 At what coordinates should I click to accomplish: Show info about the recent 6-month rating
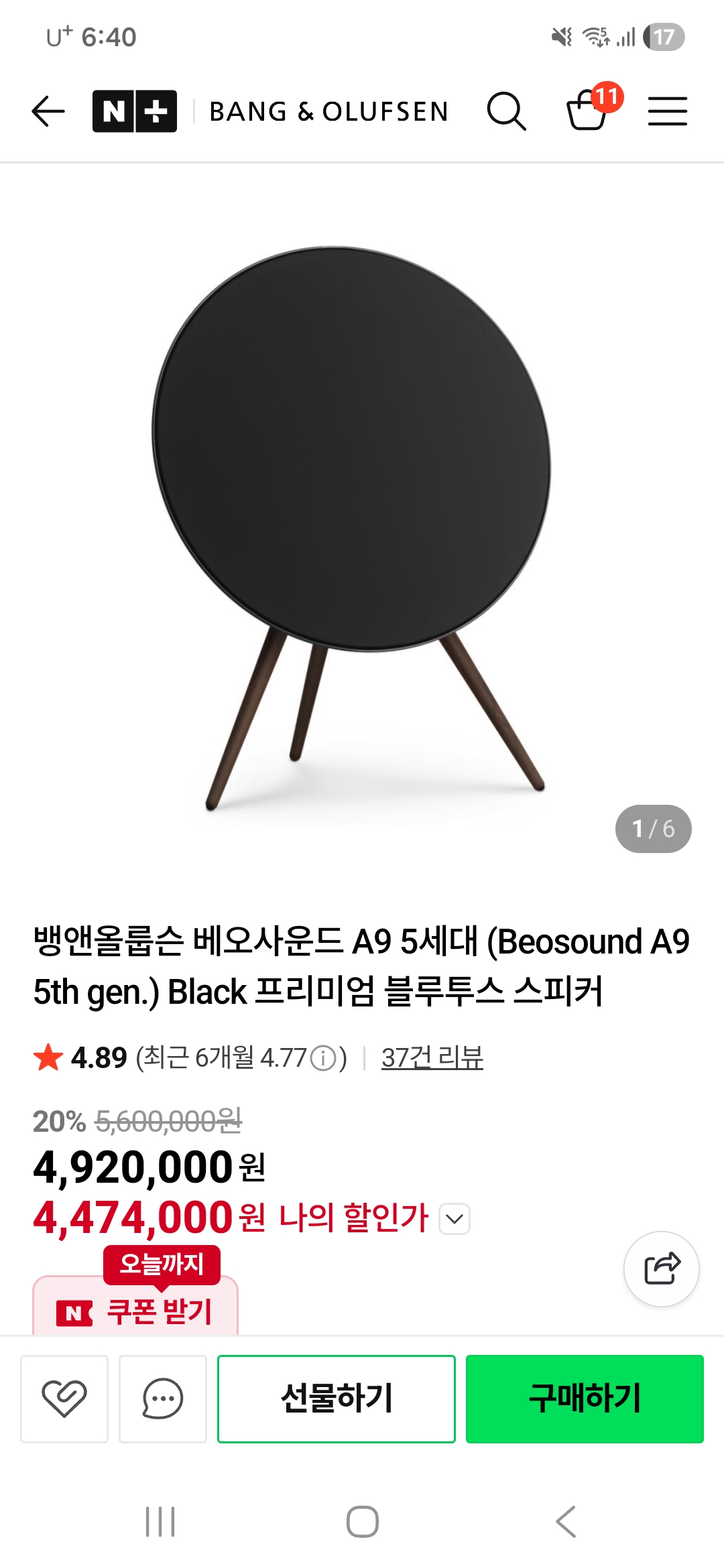pos(324,1059)
